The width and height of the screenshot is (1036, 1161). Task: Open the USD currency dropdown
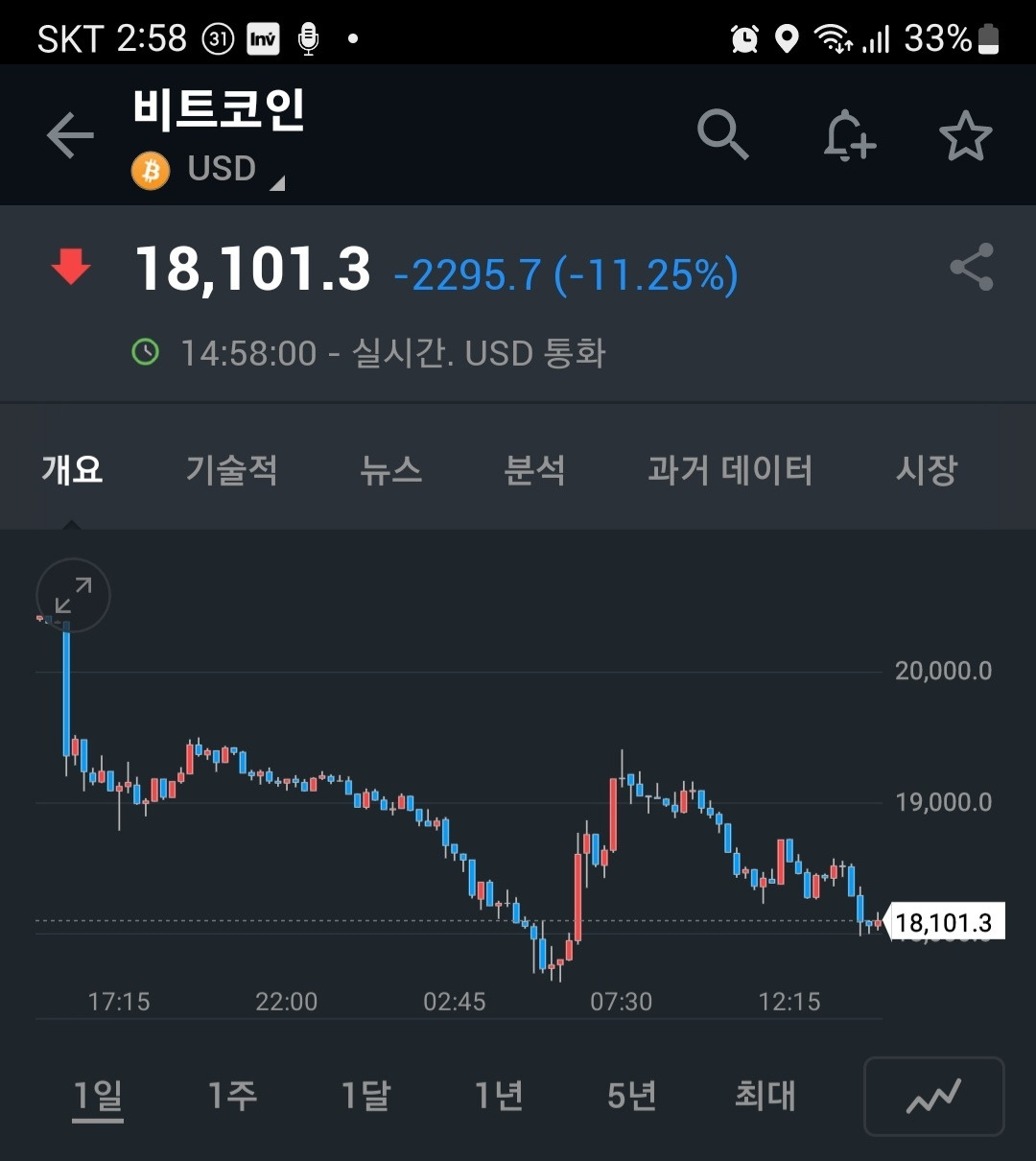223,170
